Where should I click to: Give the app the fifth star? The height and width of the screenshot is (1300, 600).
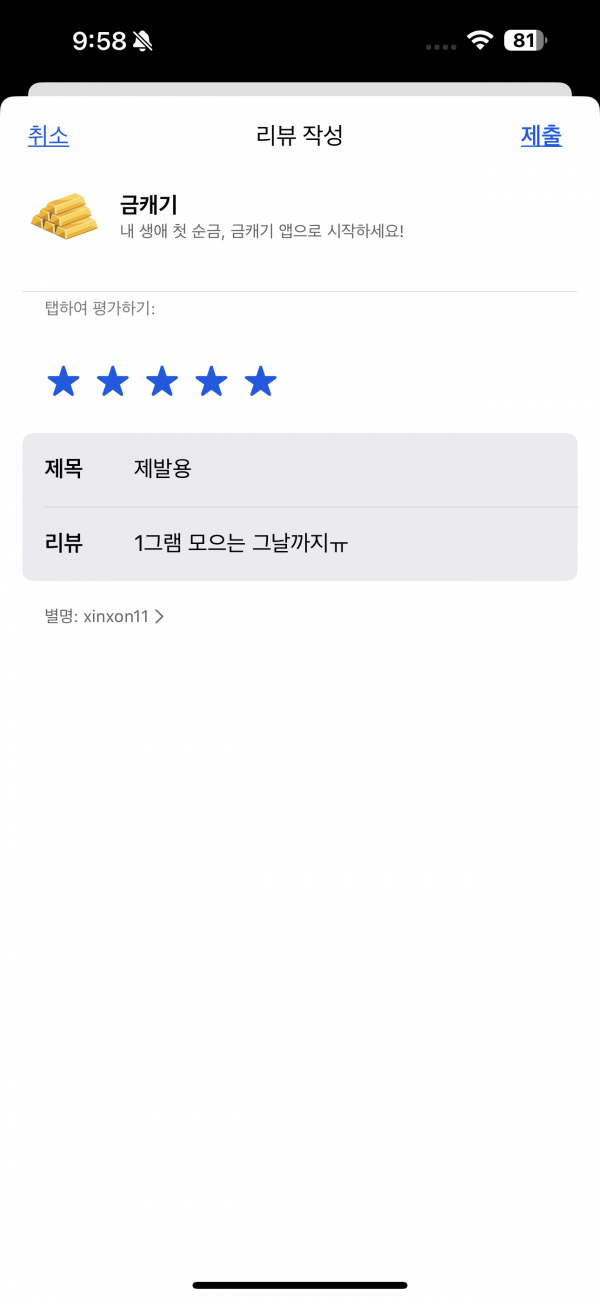click(261, 381)
